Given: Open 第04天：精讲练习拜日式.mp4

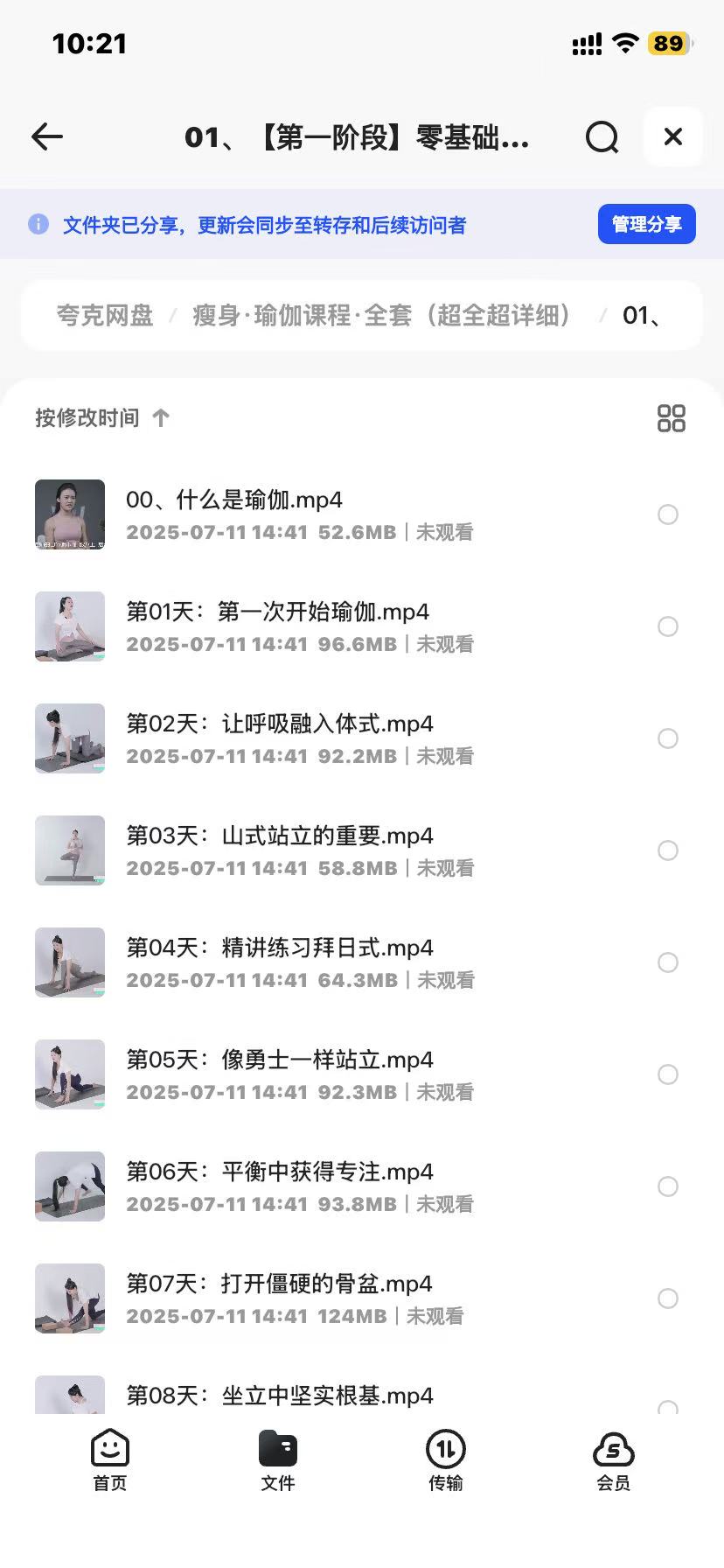Looking at the screenshot, I should tap(280, 948).
